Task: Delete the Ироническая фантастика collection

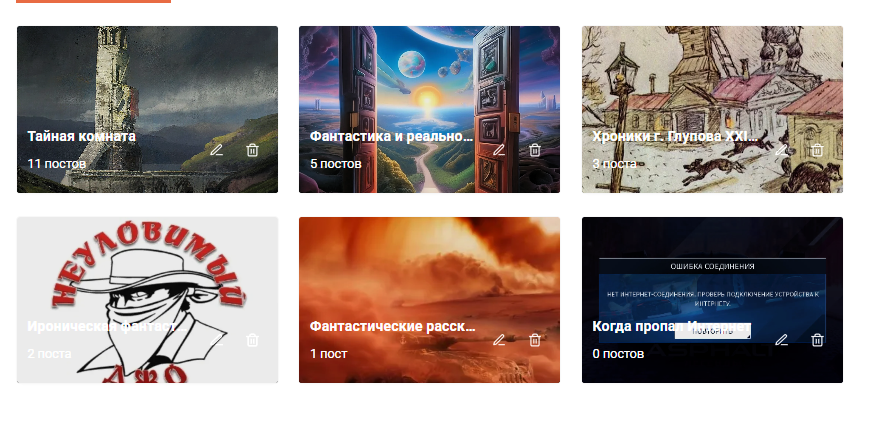Action: 252,340
